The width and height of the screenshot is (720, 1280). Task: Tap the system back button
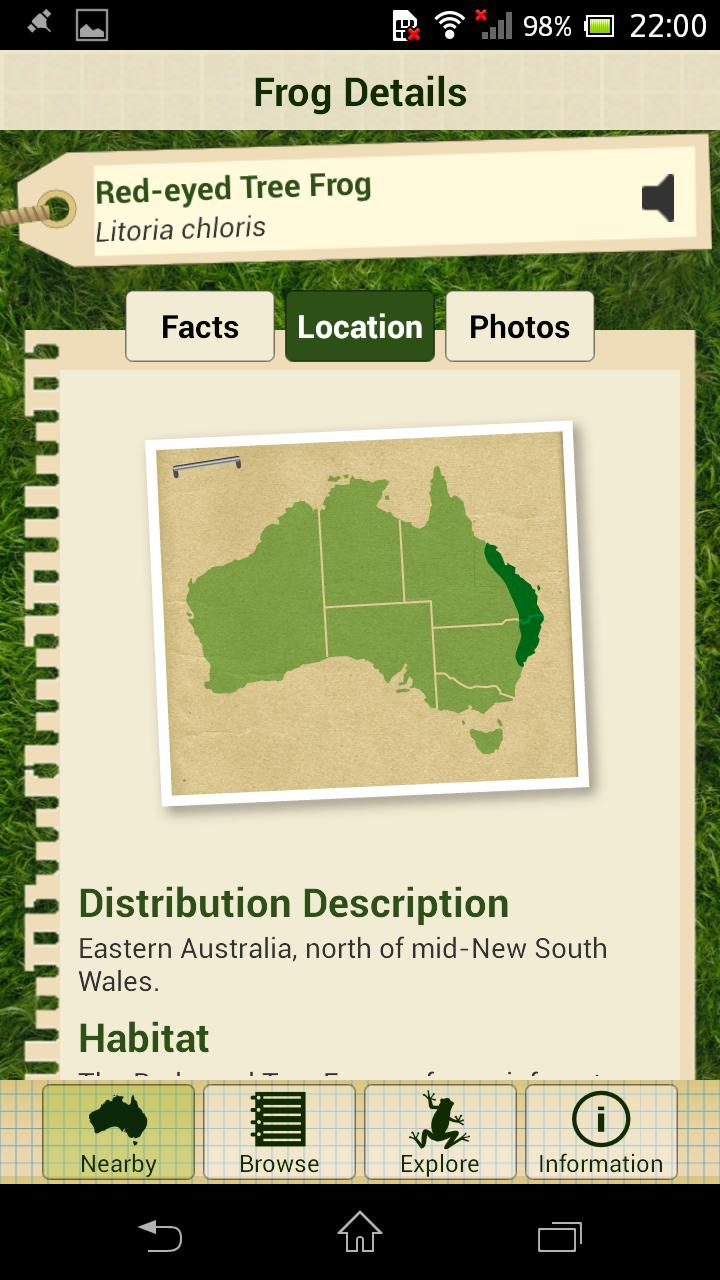pos(160,1236)
